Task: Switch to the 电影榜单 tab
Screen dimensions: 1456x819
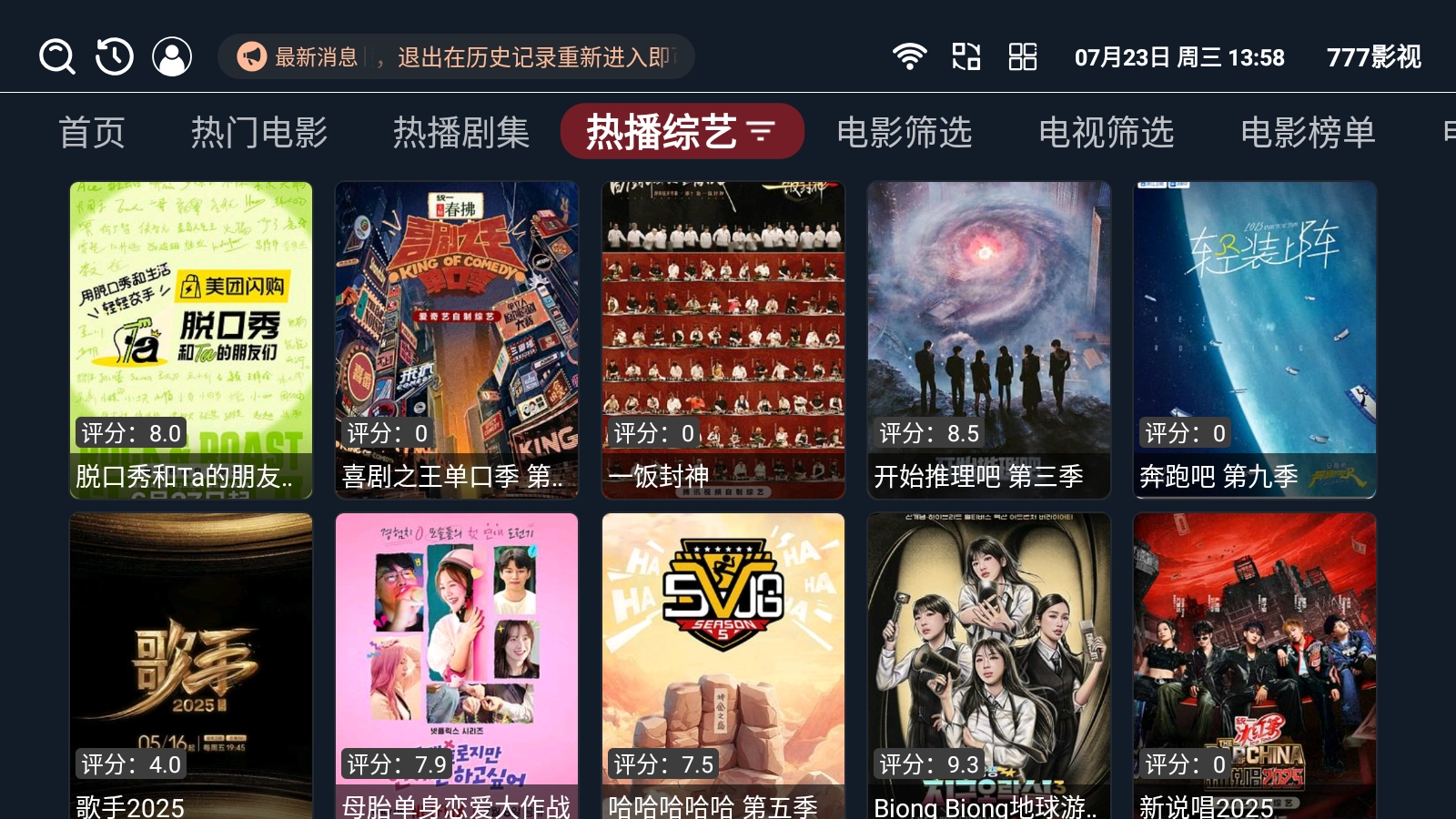Action: [1309, 133]
